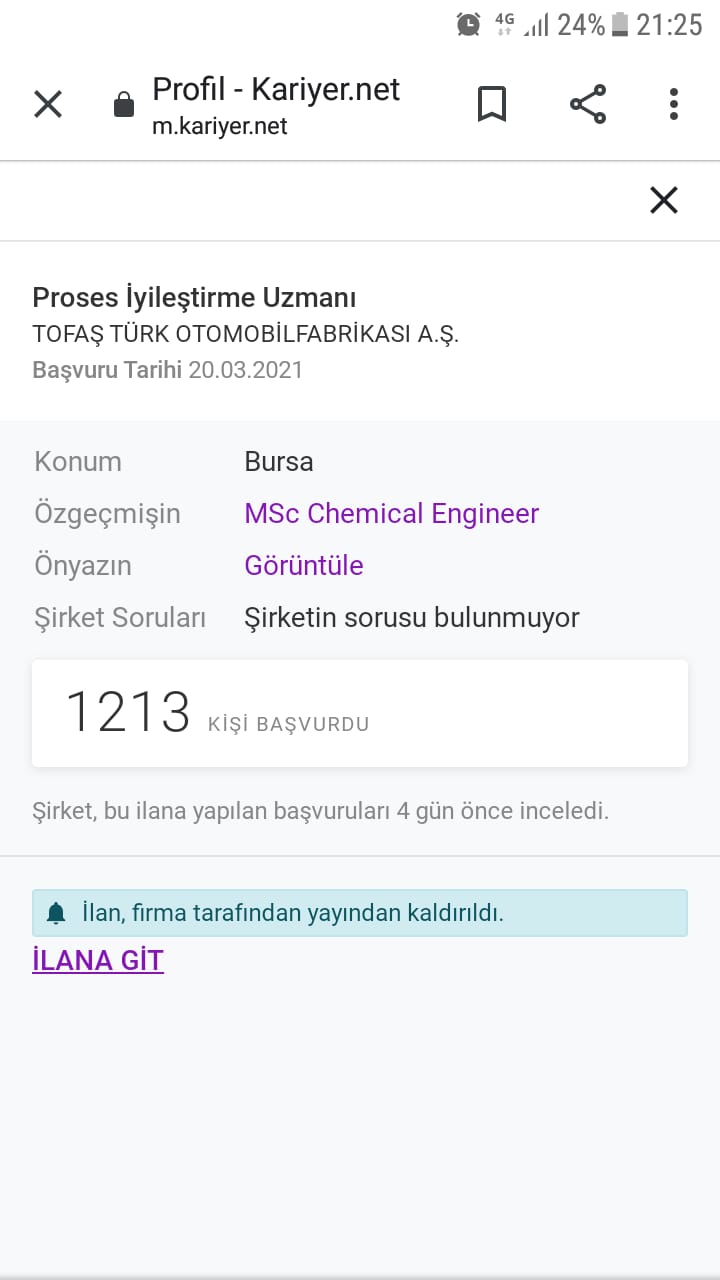720x1280 pixels.
Task: Dismiss the application details panel
Action: (x=663, y=201)
